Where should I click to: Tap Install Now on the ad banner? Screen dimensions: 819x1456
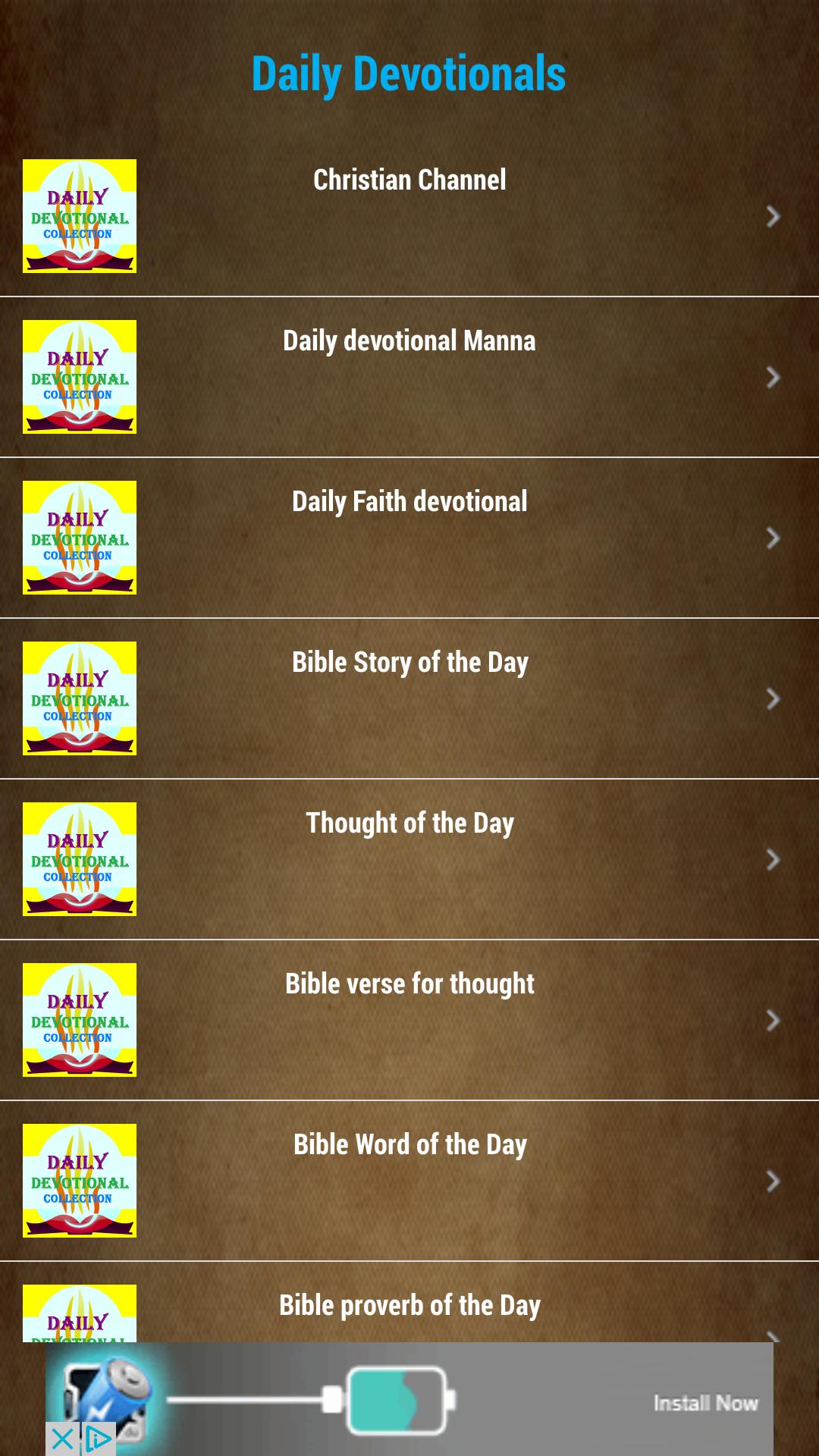705,1403
